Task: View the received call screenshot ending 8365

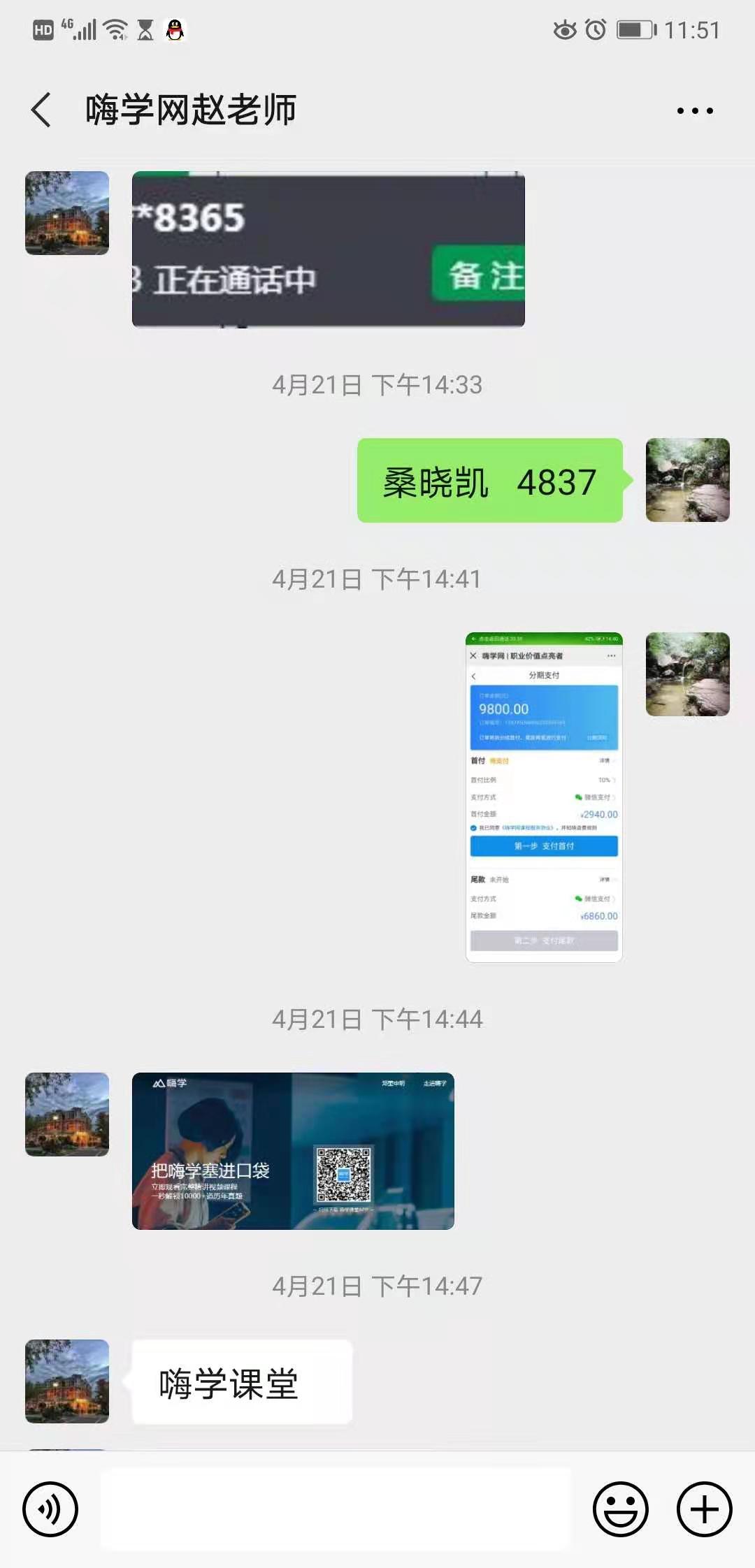Action: click(x=329, y=249)
